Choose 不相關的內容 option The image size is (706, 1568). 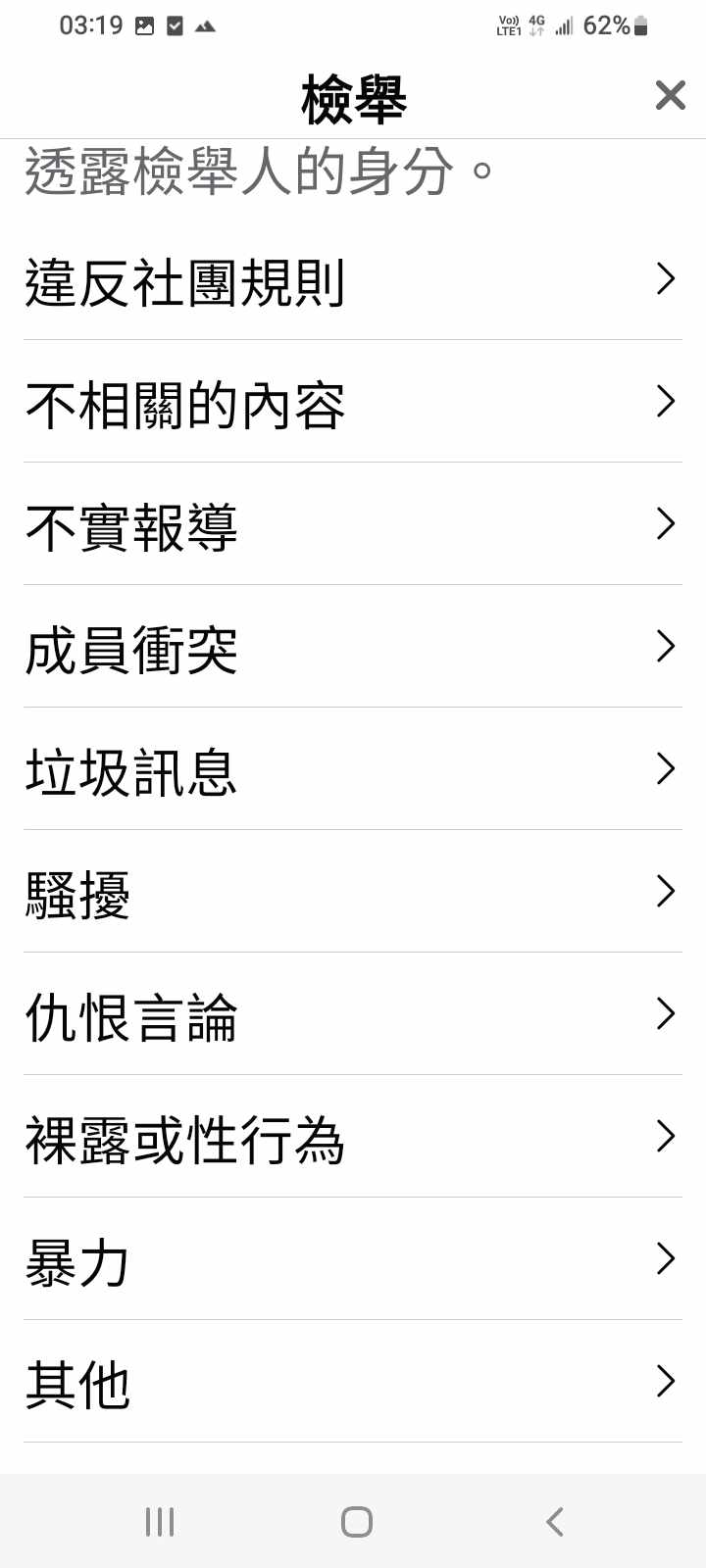click(x=353, y=403)
